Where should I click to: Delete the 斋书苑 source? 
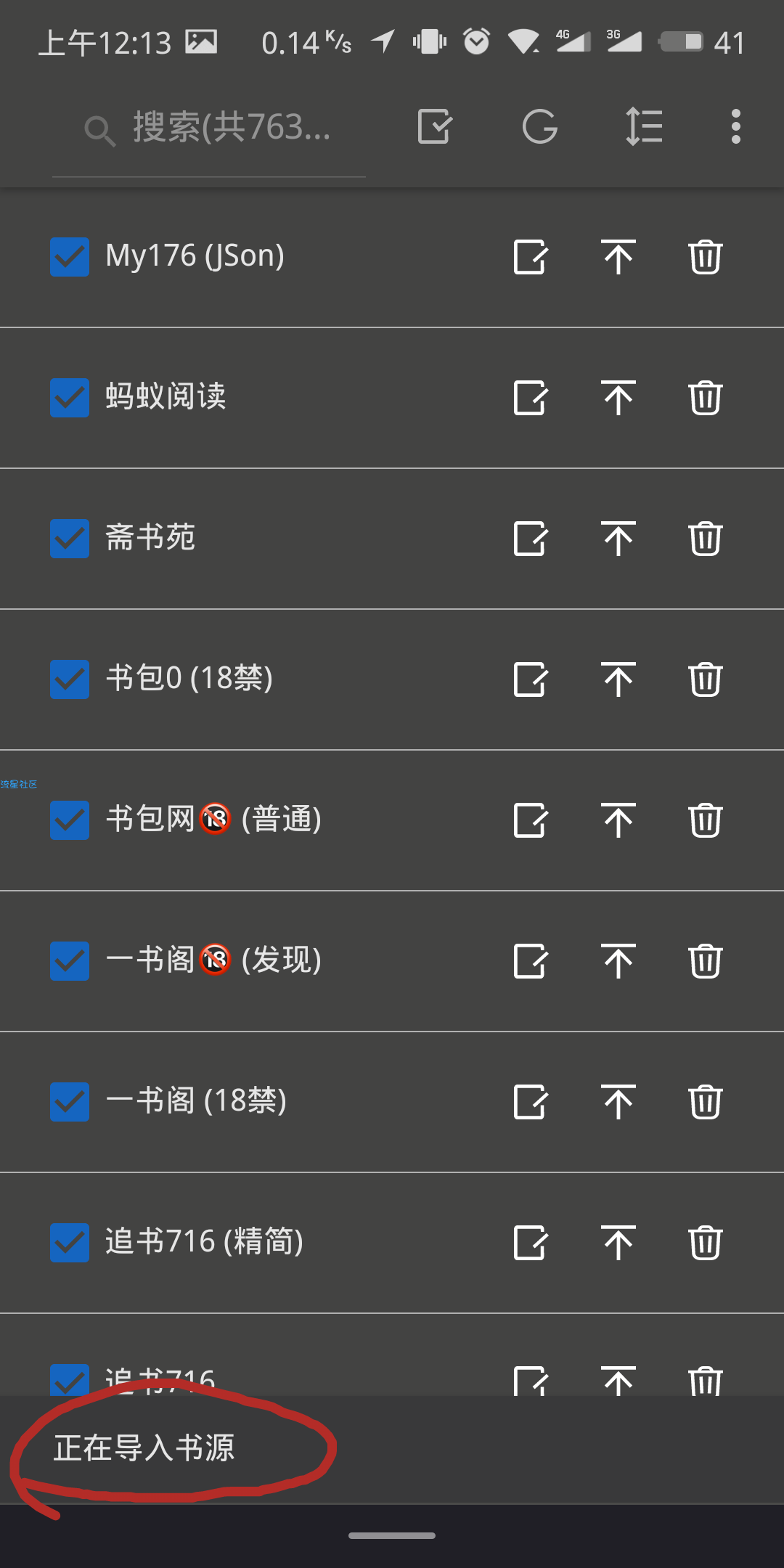705,539
